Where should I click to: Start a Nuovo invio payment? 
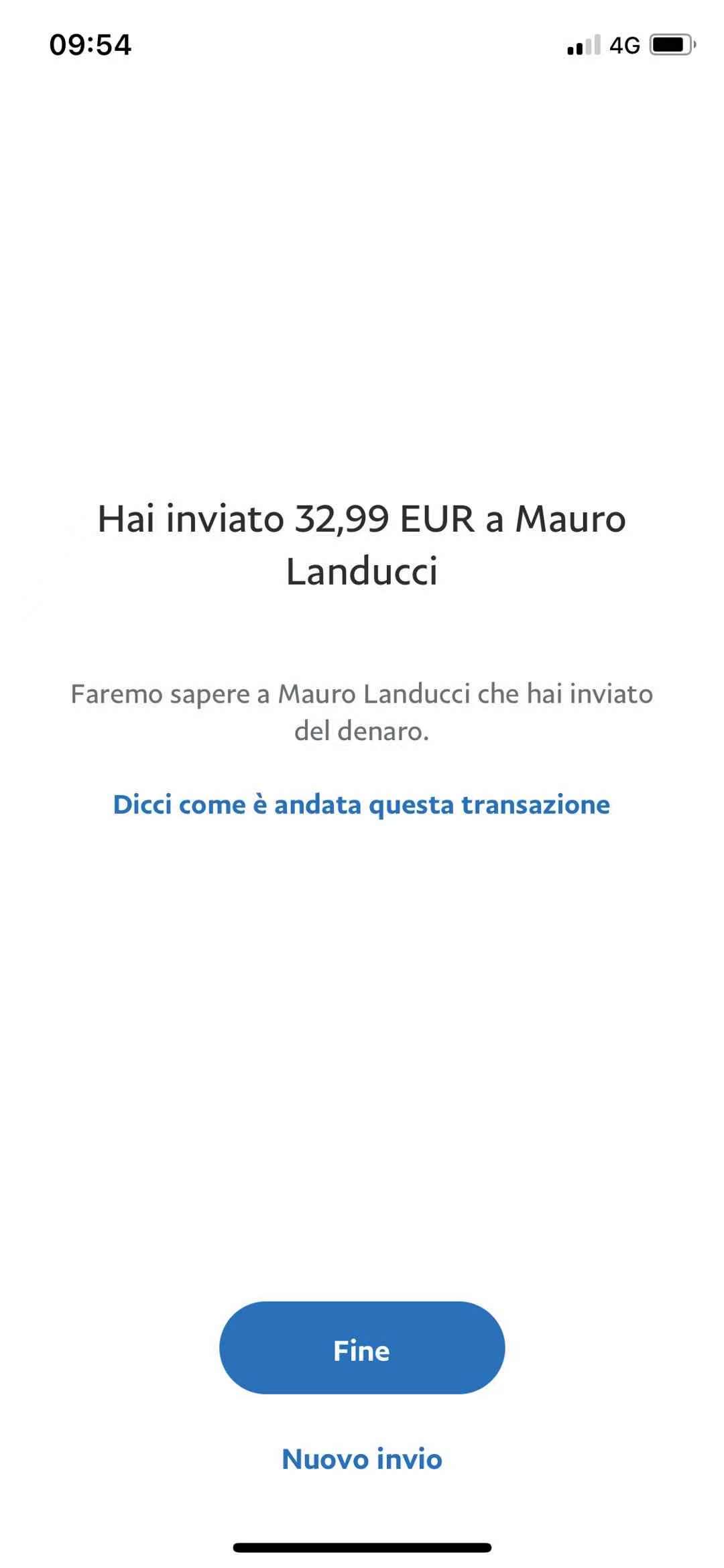[x=361, y=1459]
